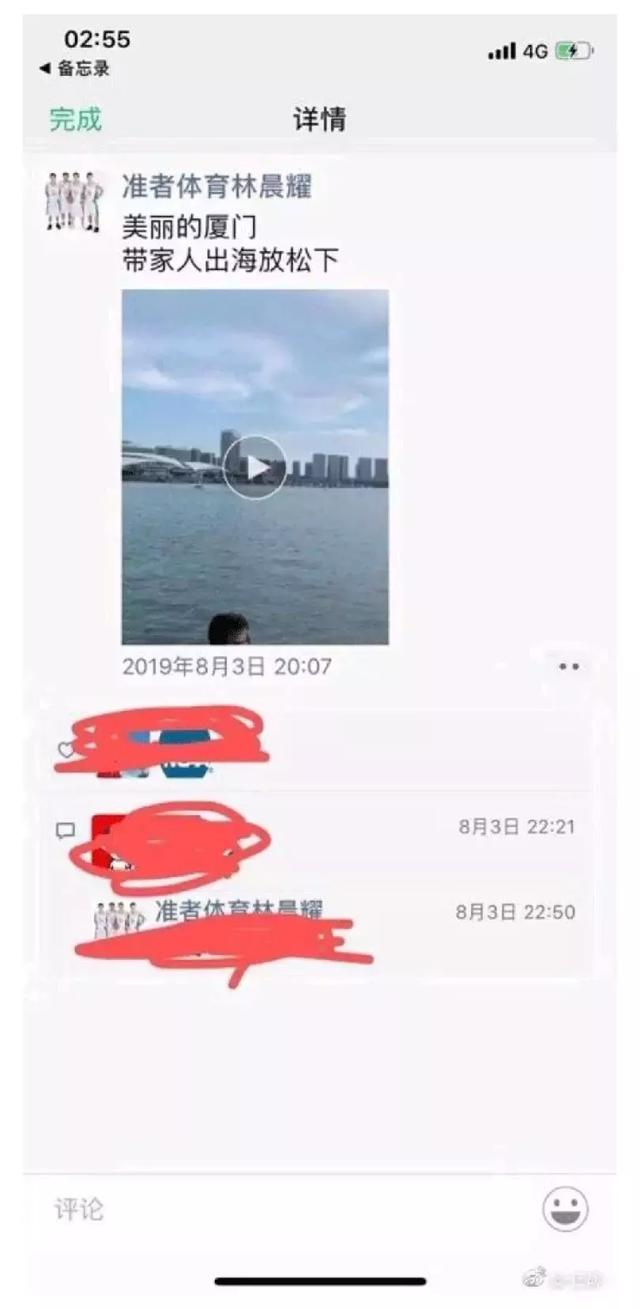Open the emoji picker beside 评论
The height and width of the screenshot is (1309, 640).
coord(565,1210)
